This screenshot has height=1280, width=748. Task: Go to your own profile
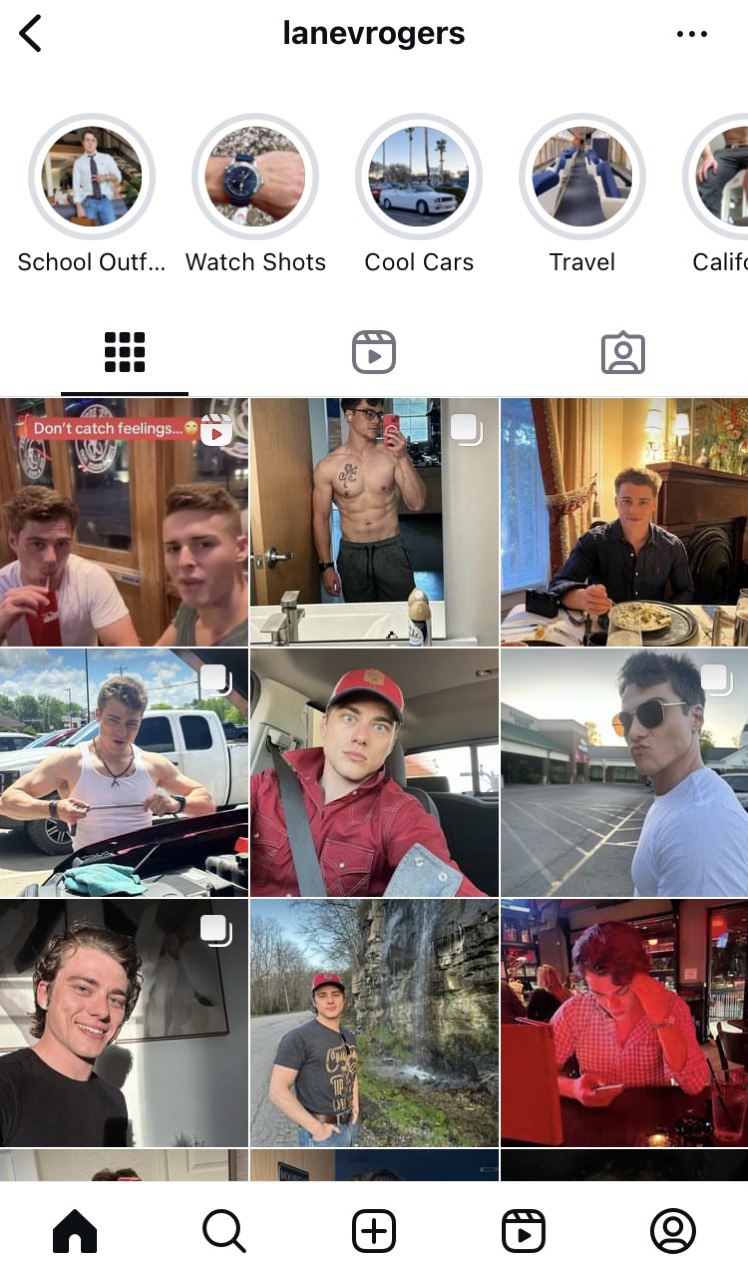point(673,1231)
